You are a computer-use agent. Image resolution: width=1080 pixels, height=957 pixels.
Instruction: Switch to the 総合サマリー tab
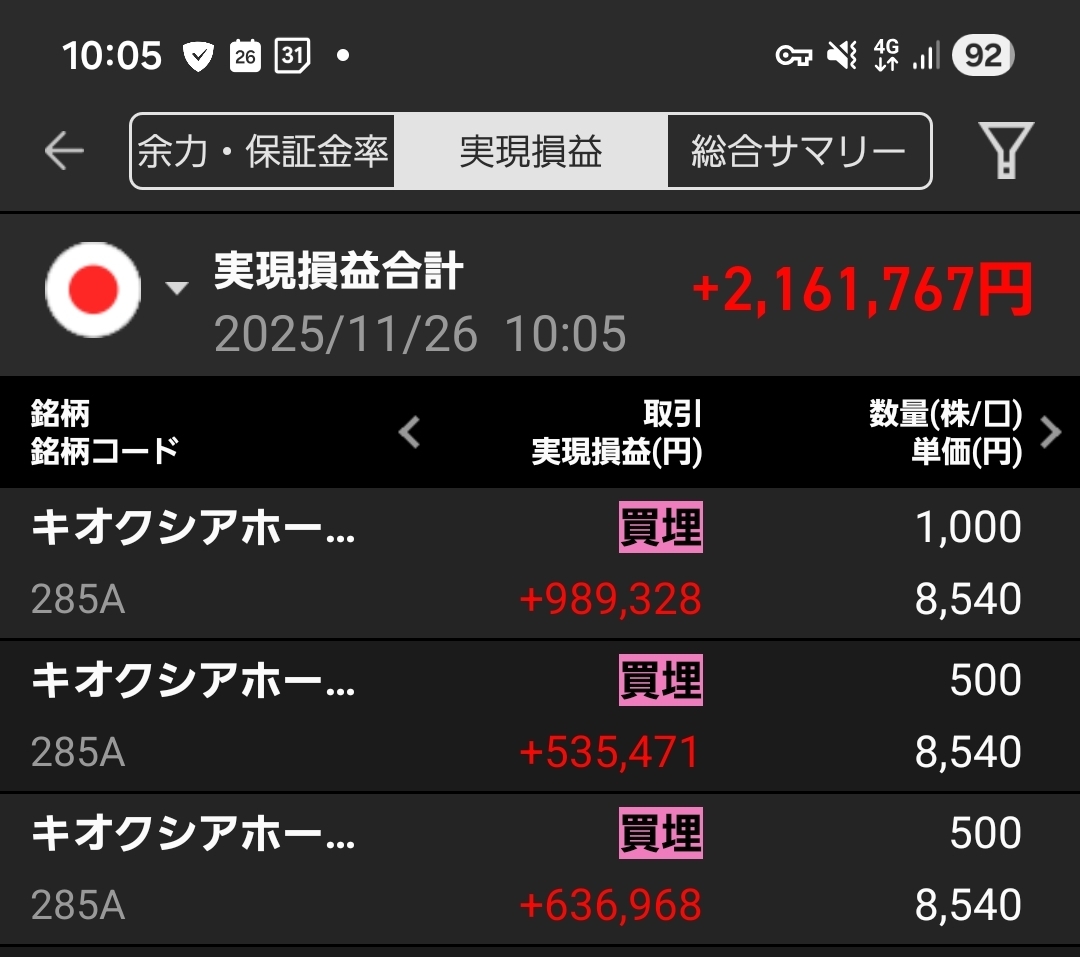pos(798,152)
